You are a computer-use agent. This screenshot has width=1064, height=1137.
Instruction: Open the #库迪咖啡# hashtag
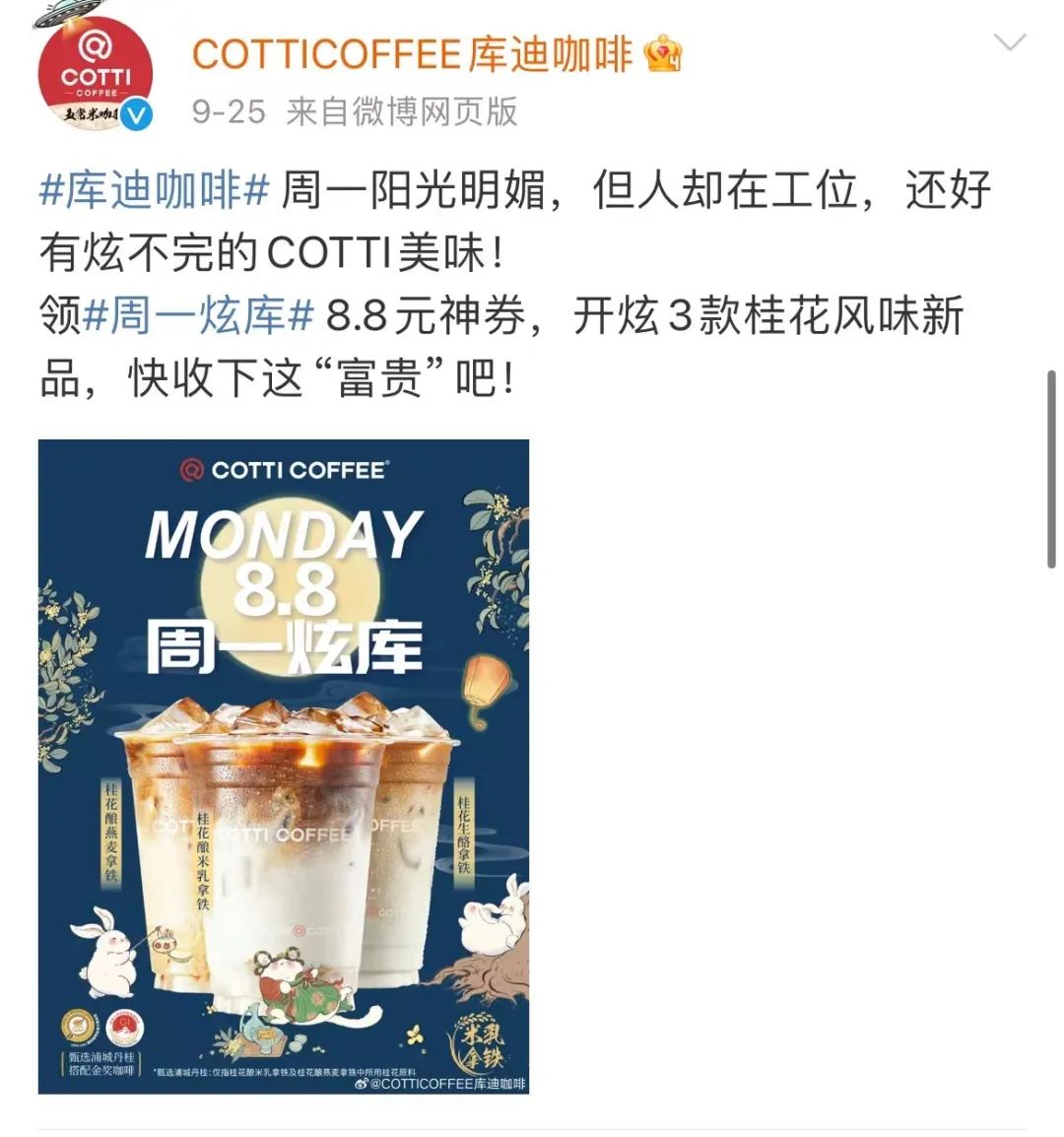point(154,190)
